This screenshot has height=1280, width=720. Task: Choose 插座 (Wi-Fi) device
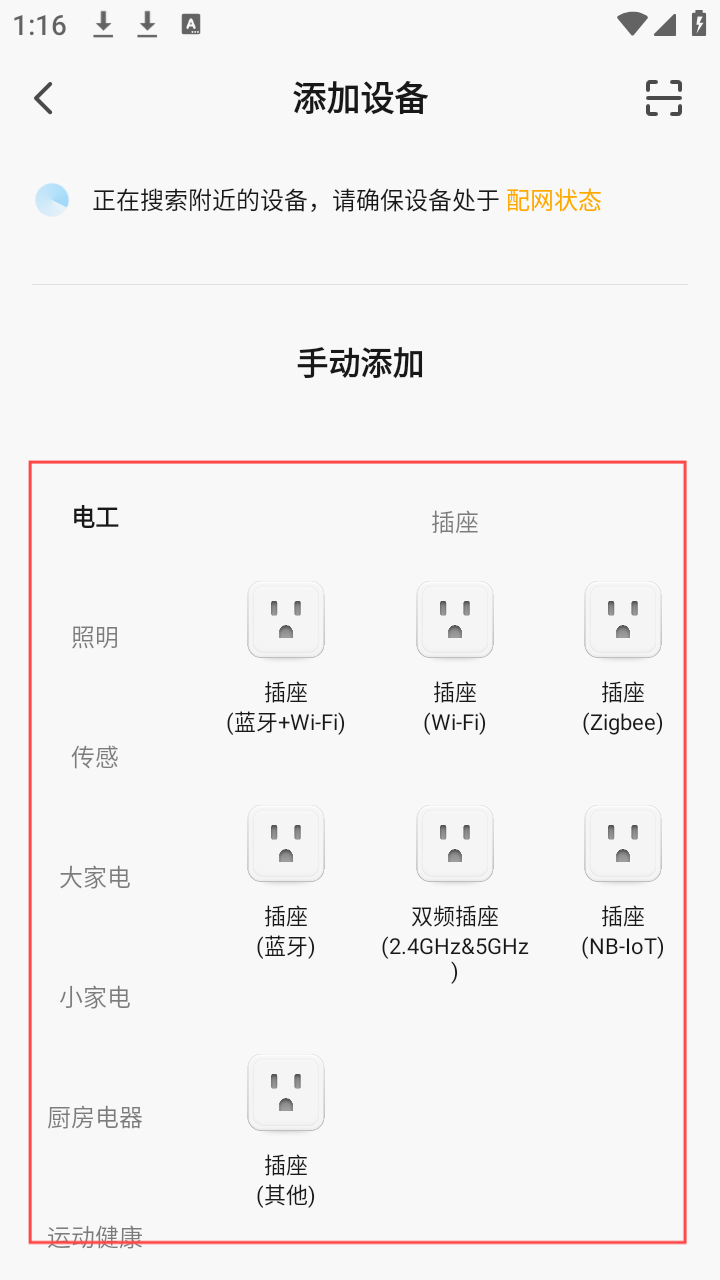pos(455,657)
